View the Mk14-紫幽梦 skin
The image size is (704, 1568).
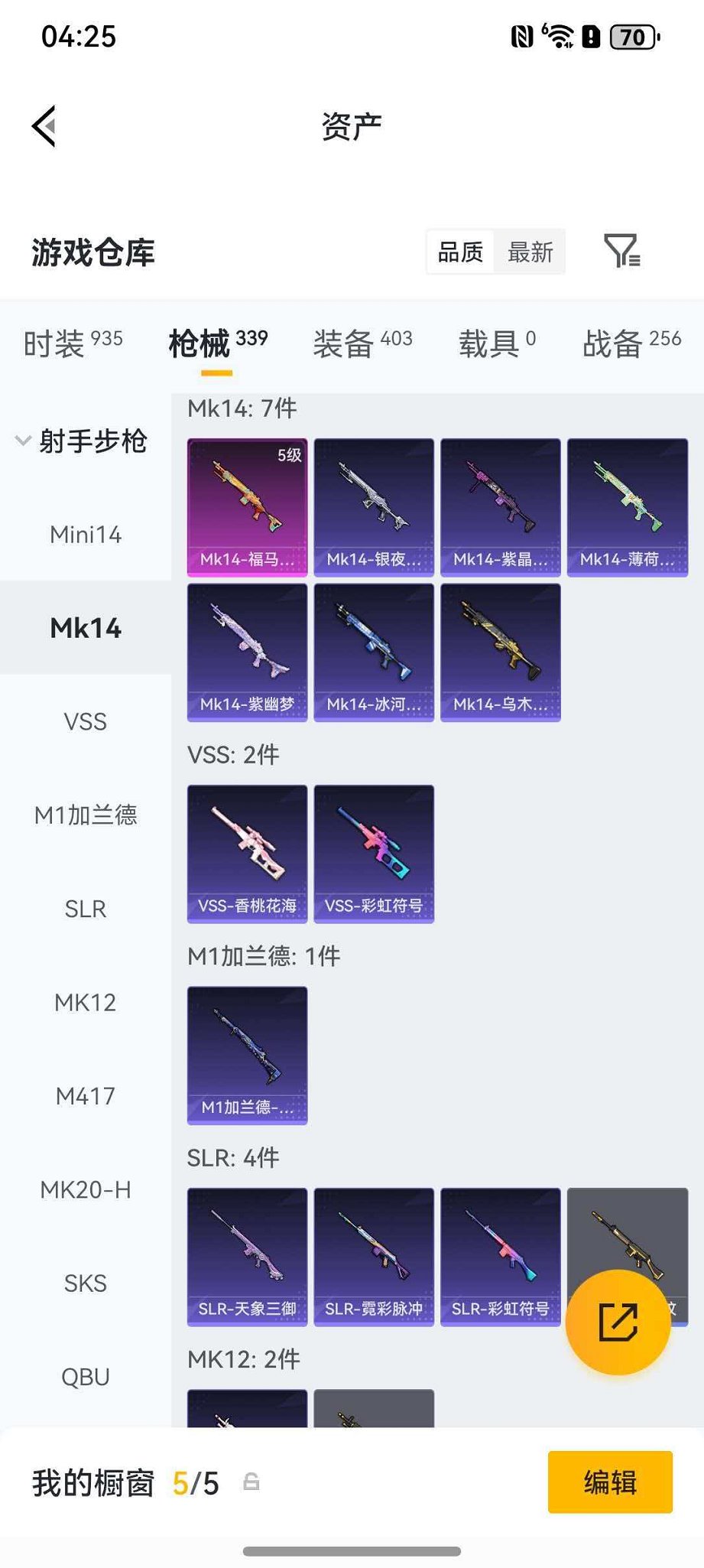tap(247, 652)
